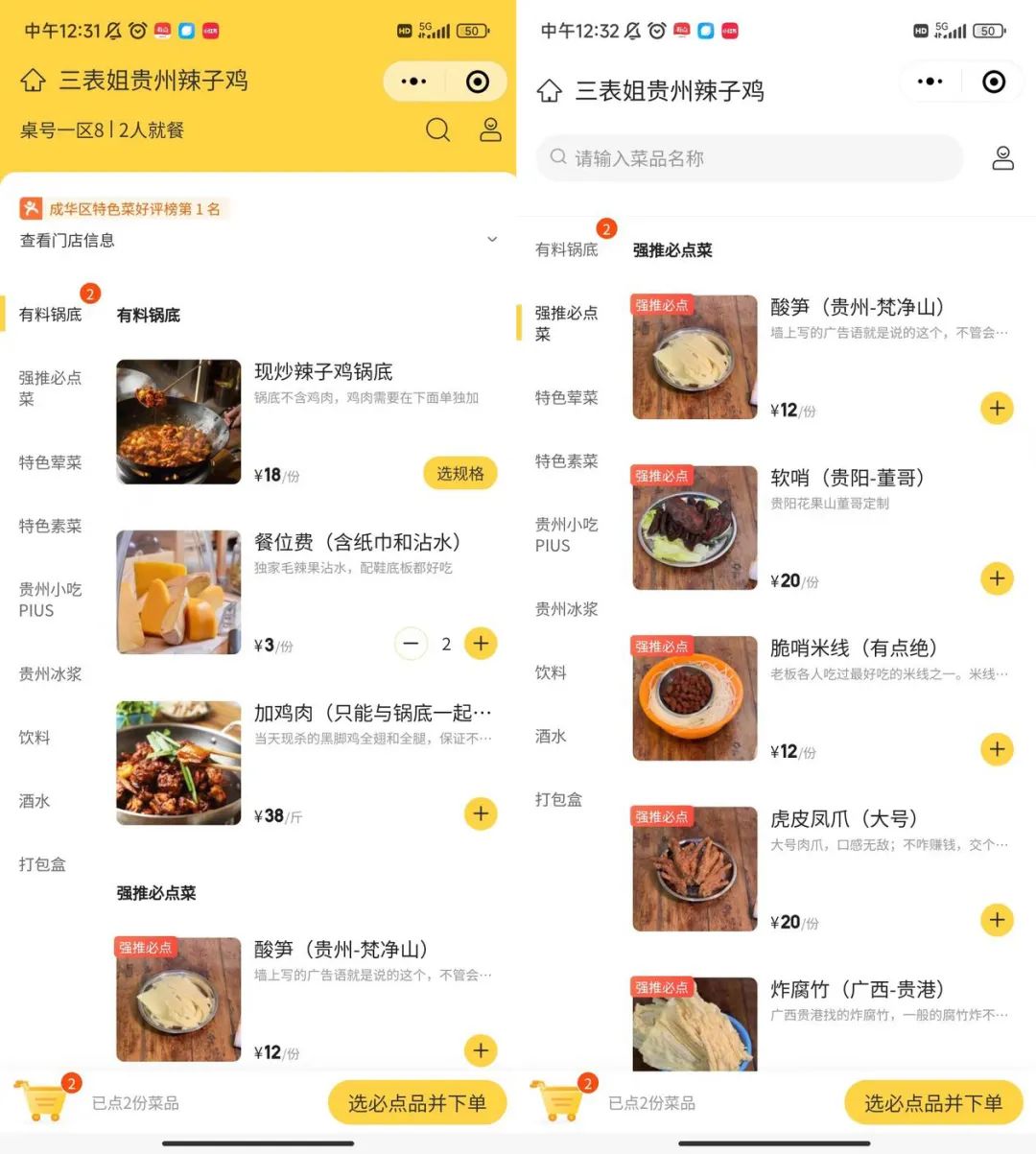
Task: Open the cart on the right screen
Action: [561, 1099]
